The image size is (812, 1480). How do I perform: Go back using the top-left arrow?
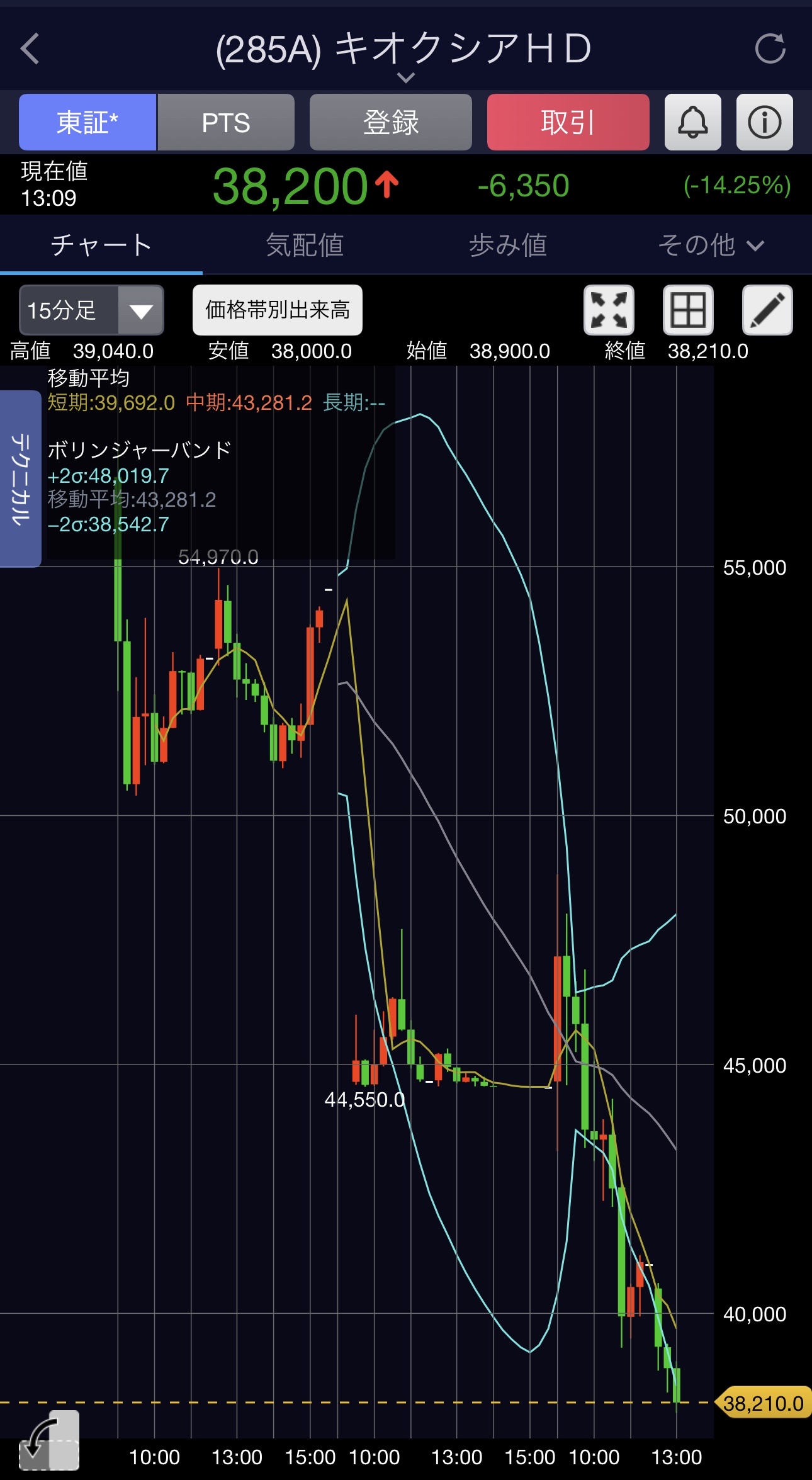(x=30, y=48)
